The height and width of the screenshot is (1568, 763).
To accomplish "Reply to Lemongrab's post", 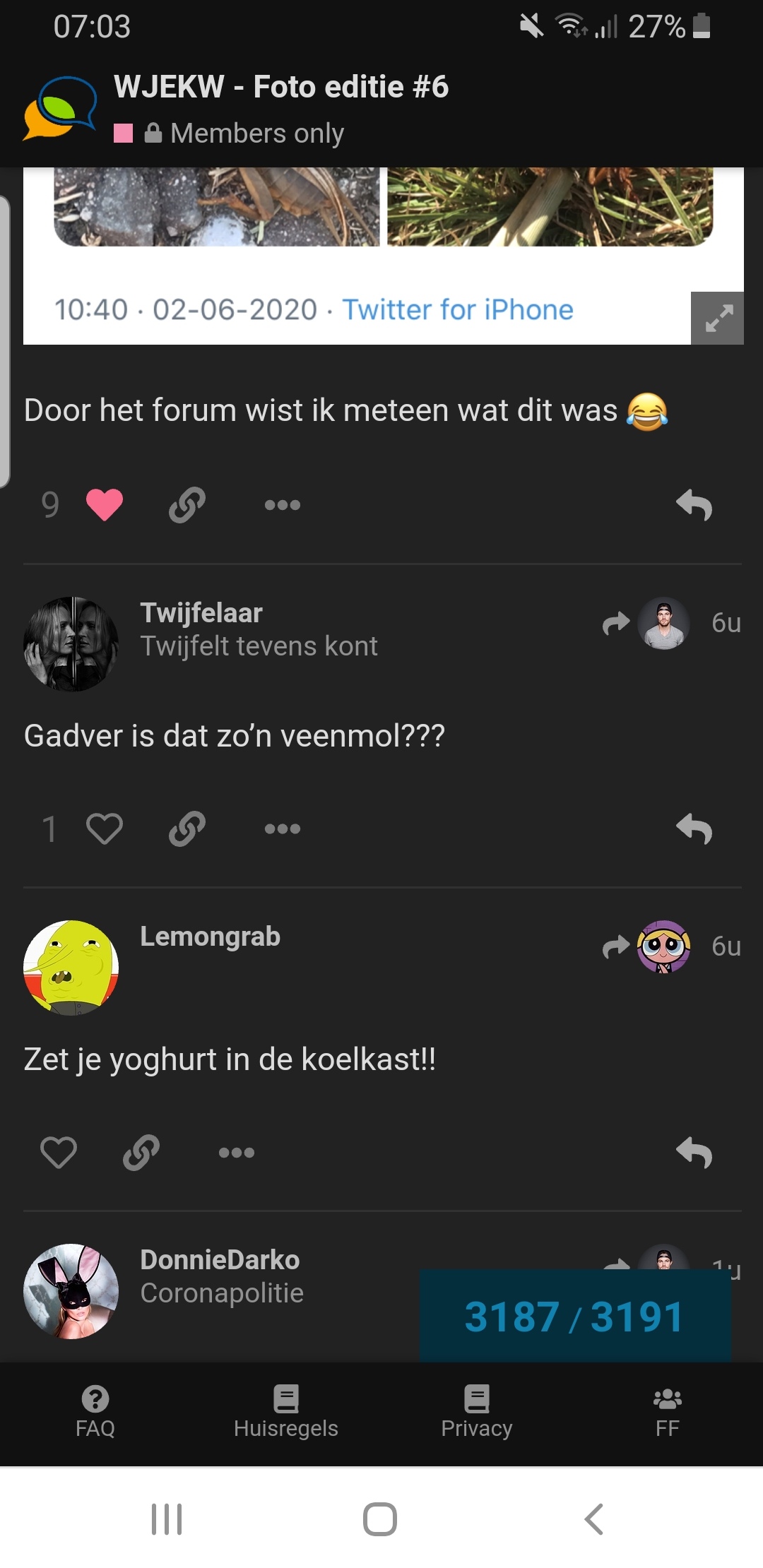I will click(x=694, y=1153).
